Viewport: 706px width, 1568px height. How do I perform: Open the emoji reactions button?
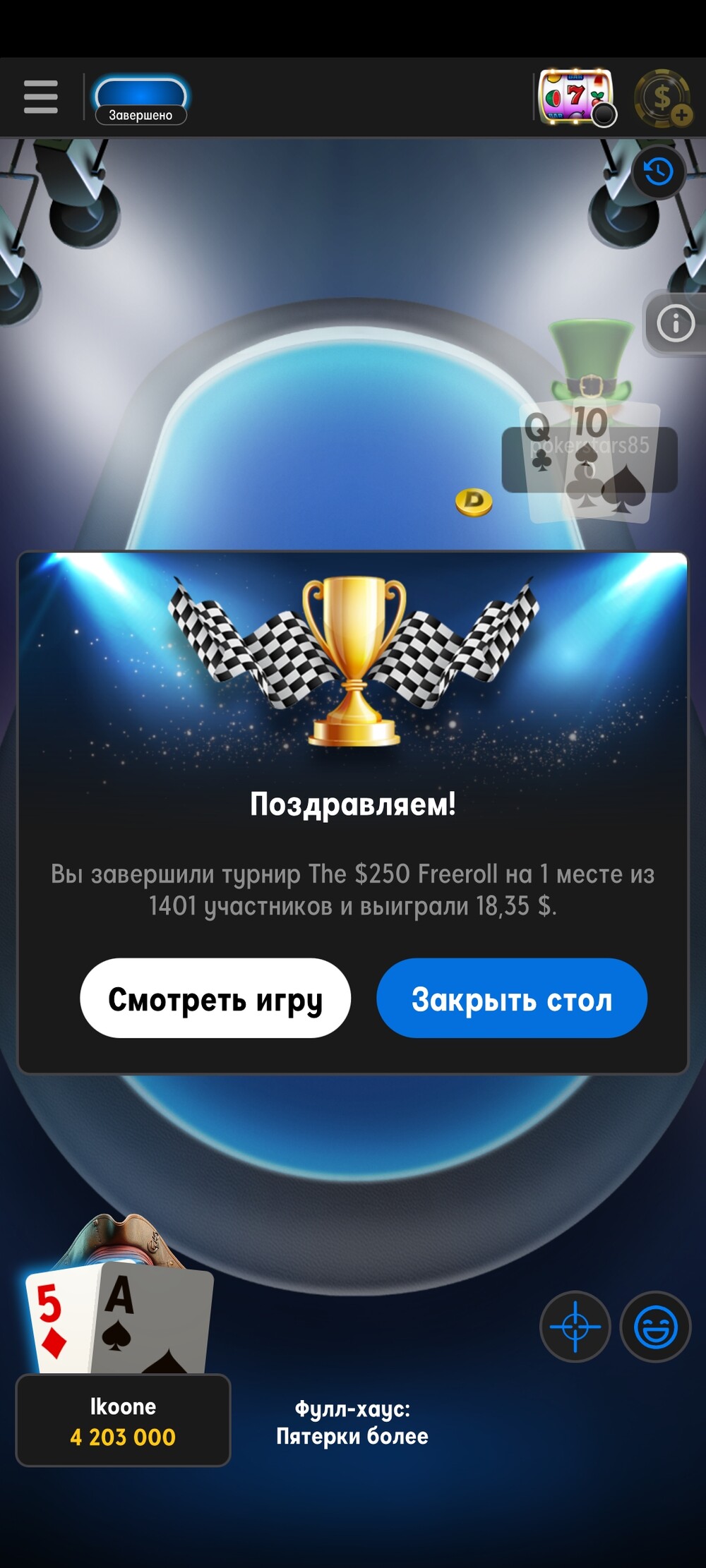coord(655,1327)
